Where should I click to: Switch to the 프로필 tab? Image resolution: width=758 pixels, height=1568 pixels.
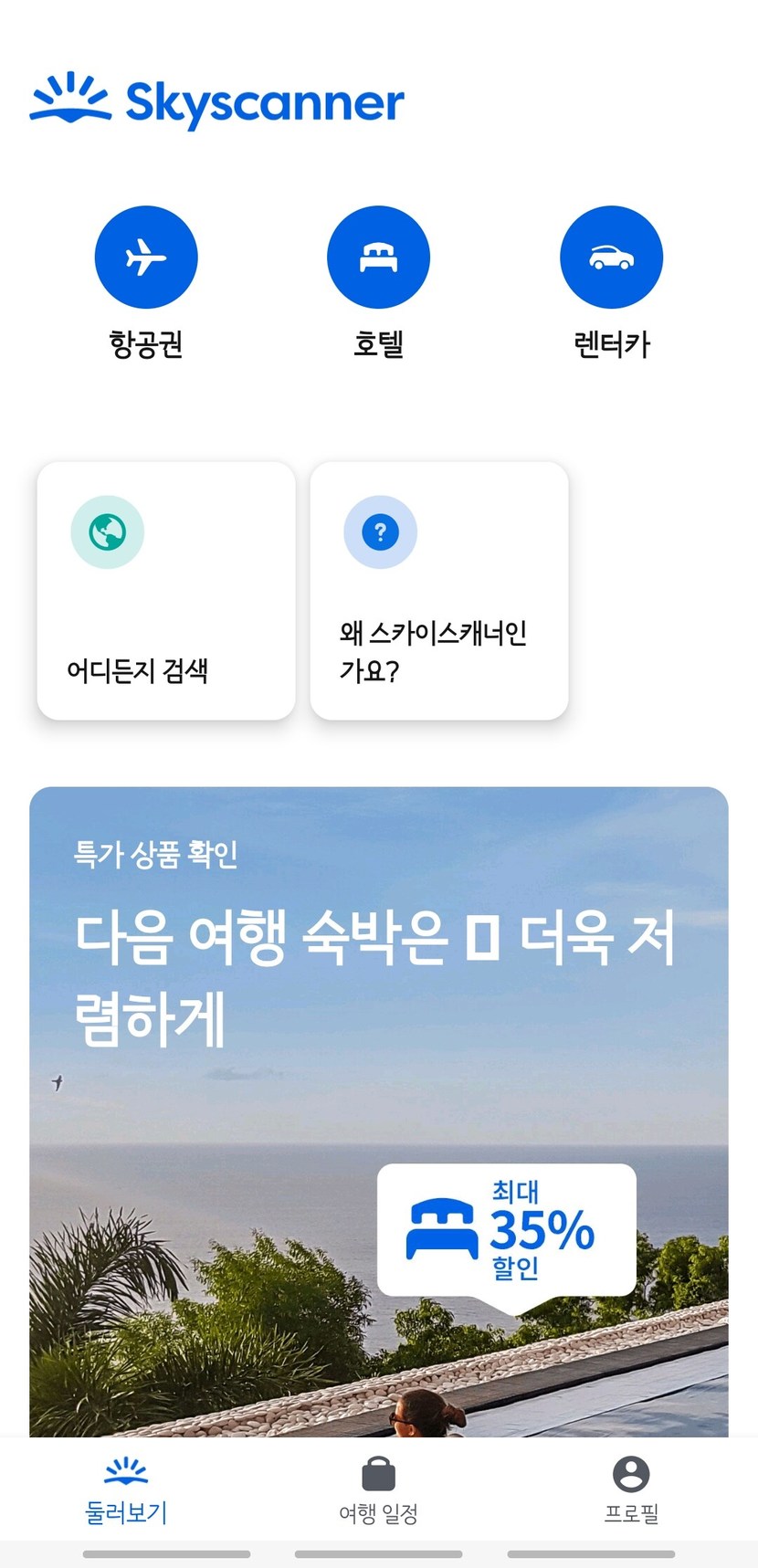point(631,1490)
